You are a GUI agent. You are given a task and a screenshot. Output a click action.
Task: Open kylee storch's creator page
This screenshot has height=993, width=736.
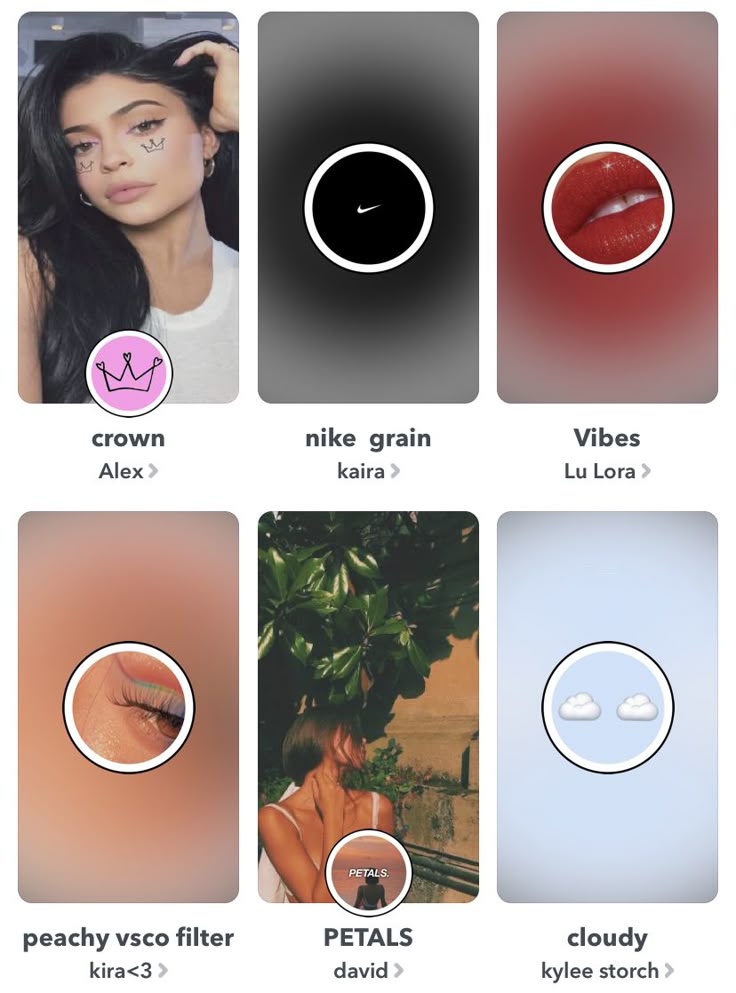coord(607,970)
